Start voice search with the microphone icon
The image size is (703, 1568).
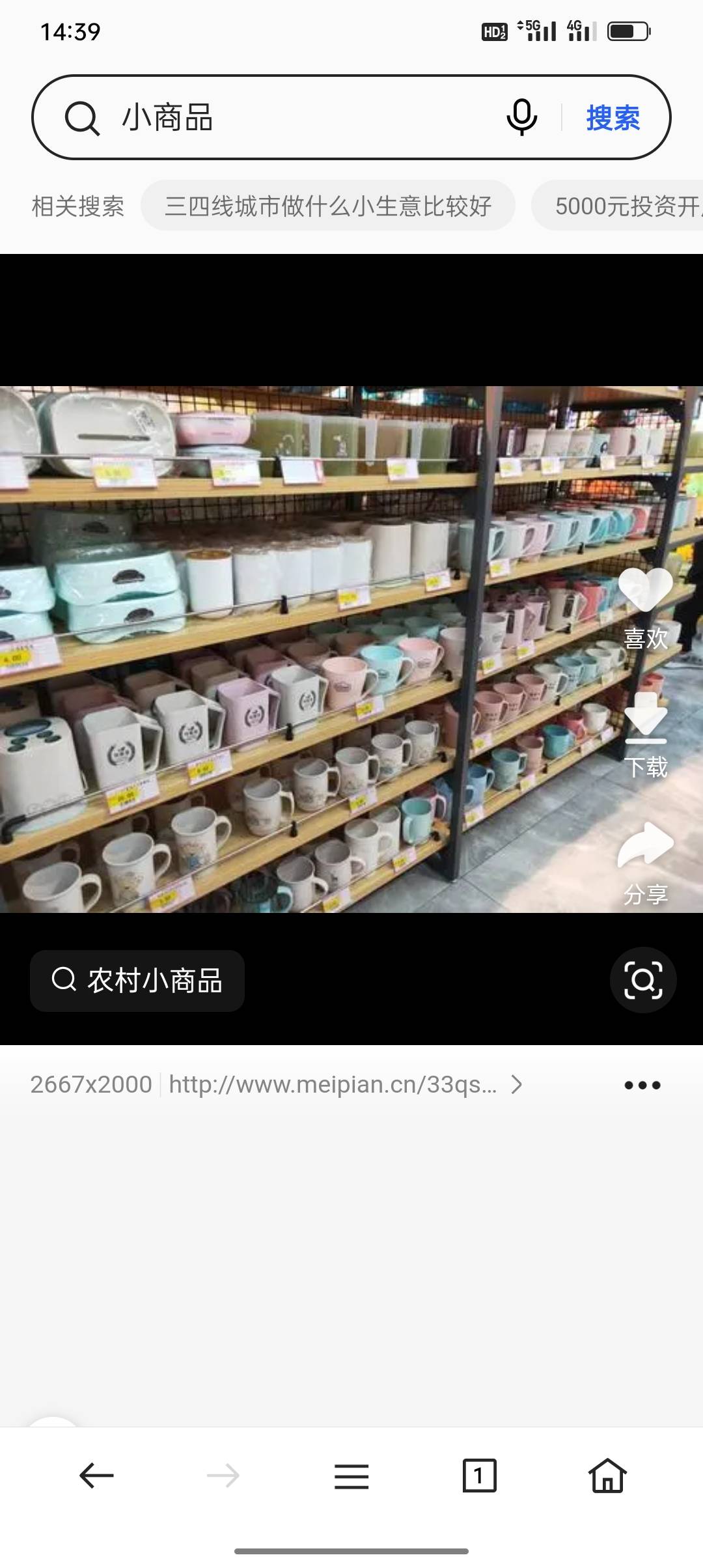(522, 118)
